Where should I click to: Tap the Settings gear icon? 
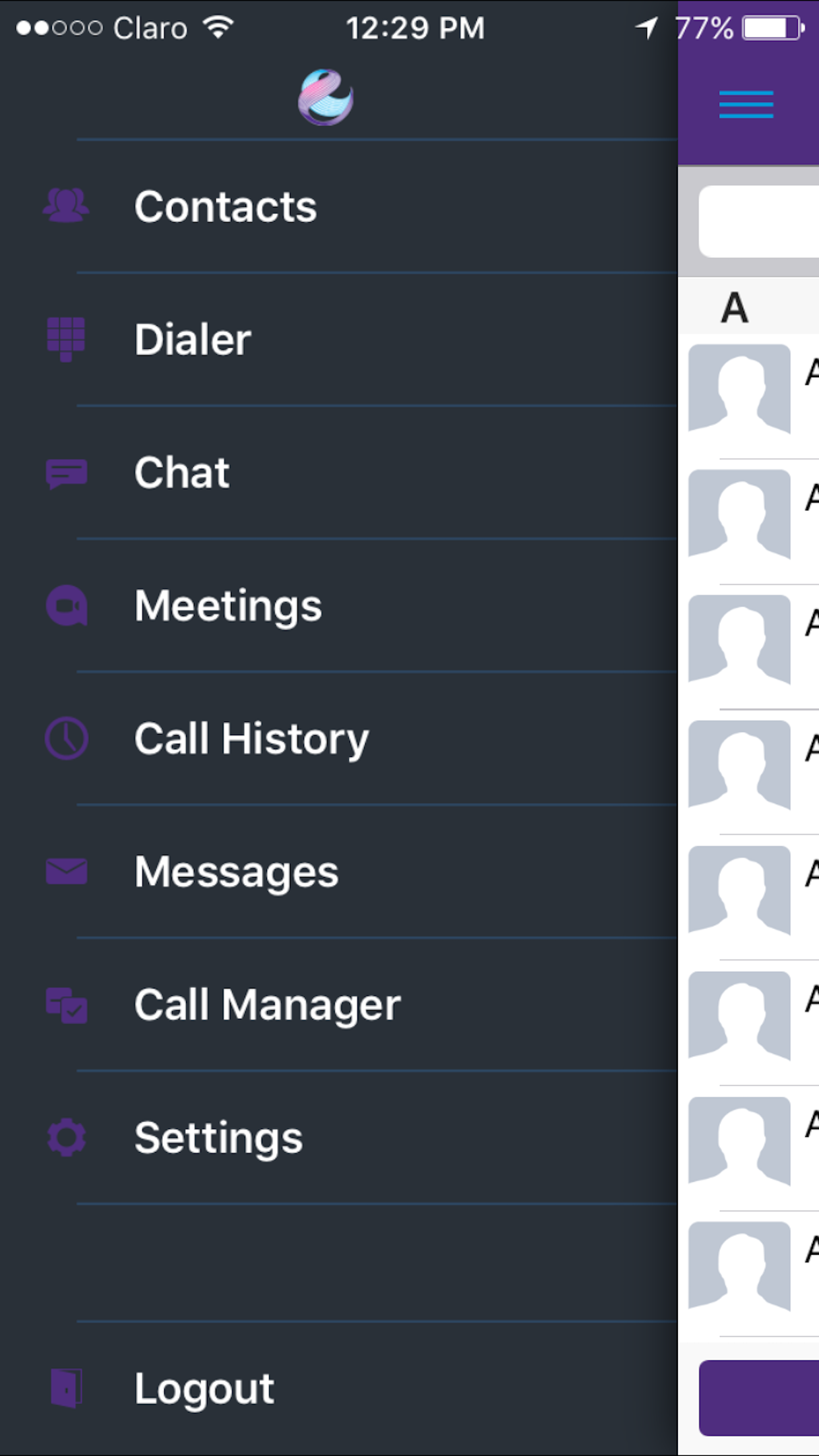[66, 1138]
